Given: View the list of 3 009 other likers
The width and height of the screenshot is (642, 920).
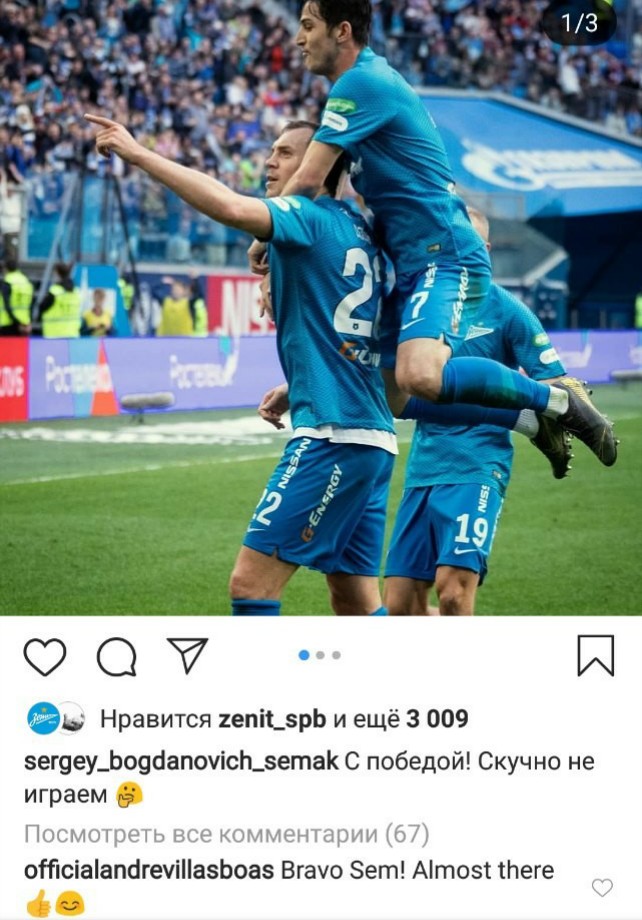Looking at the screenshot, I should 437,719.
